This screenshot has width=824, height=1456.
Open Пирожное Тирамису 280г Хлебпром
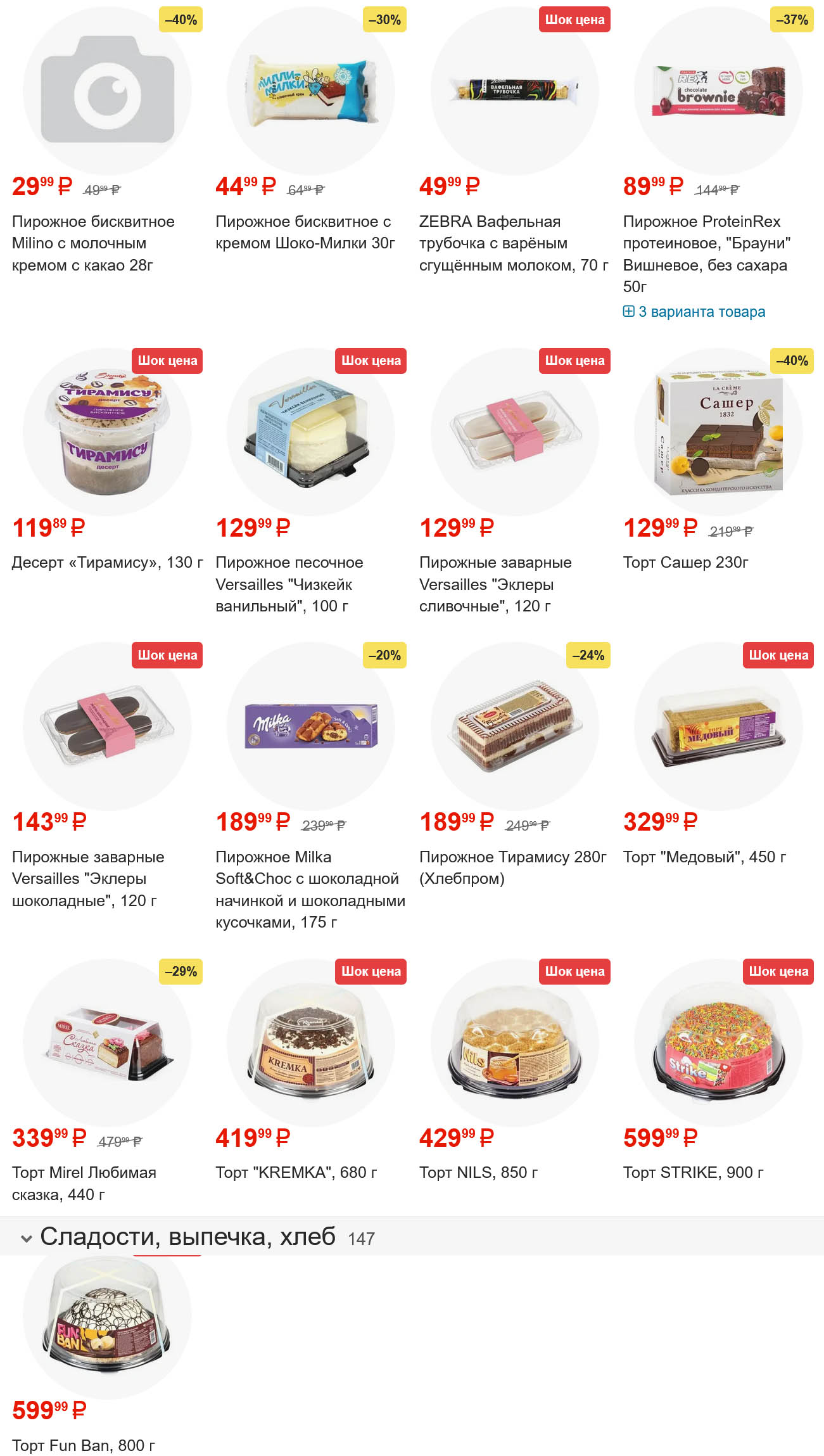point(512,867)
